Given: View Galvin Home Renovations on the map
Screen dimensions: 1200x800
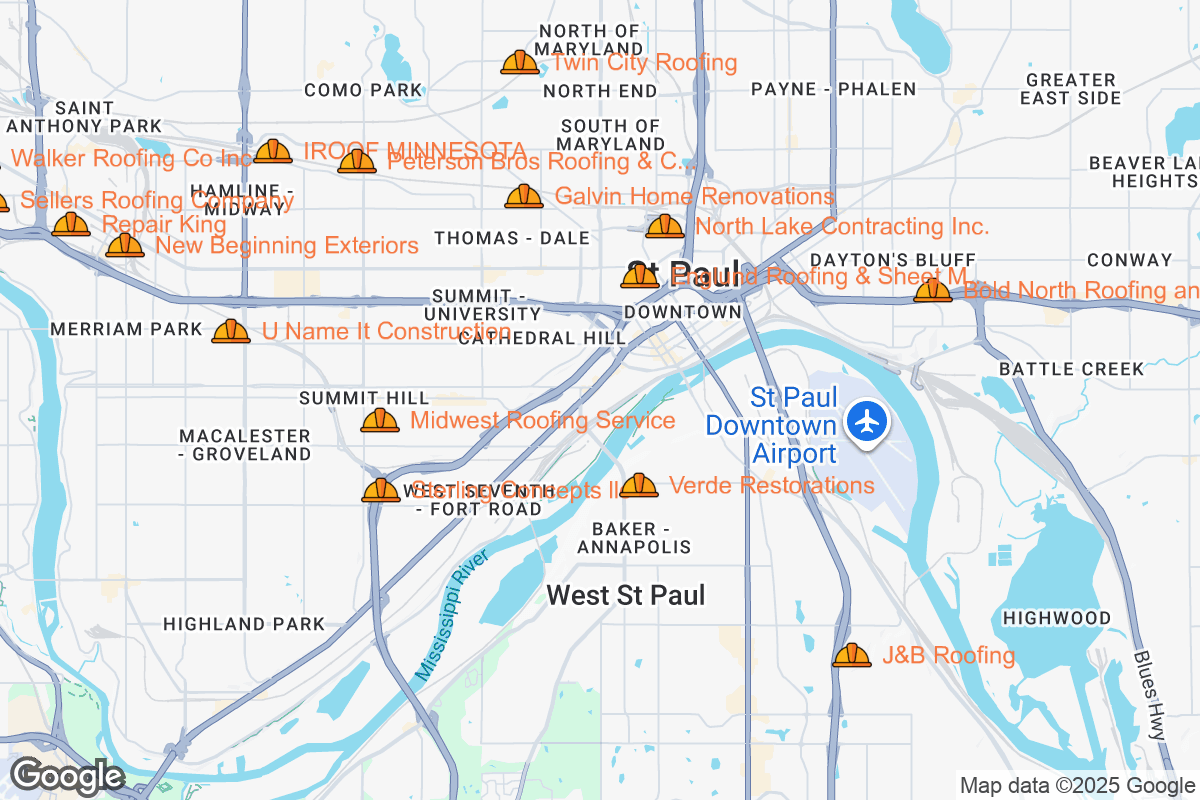Looking at the screenshot, I should (523, 197).
